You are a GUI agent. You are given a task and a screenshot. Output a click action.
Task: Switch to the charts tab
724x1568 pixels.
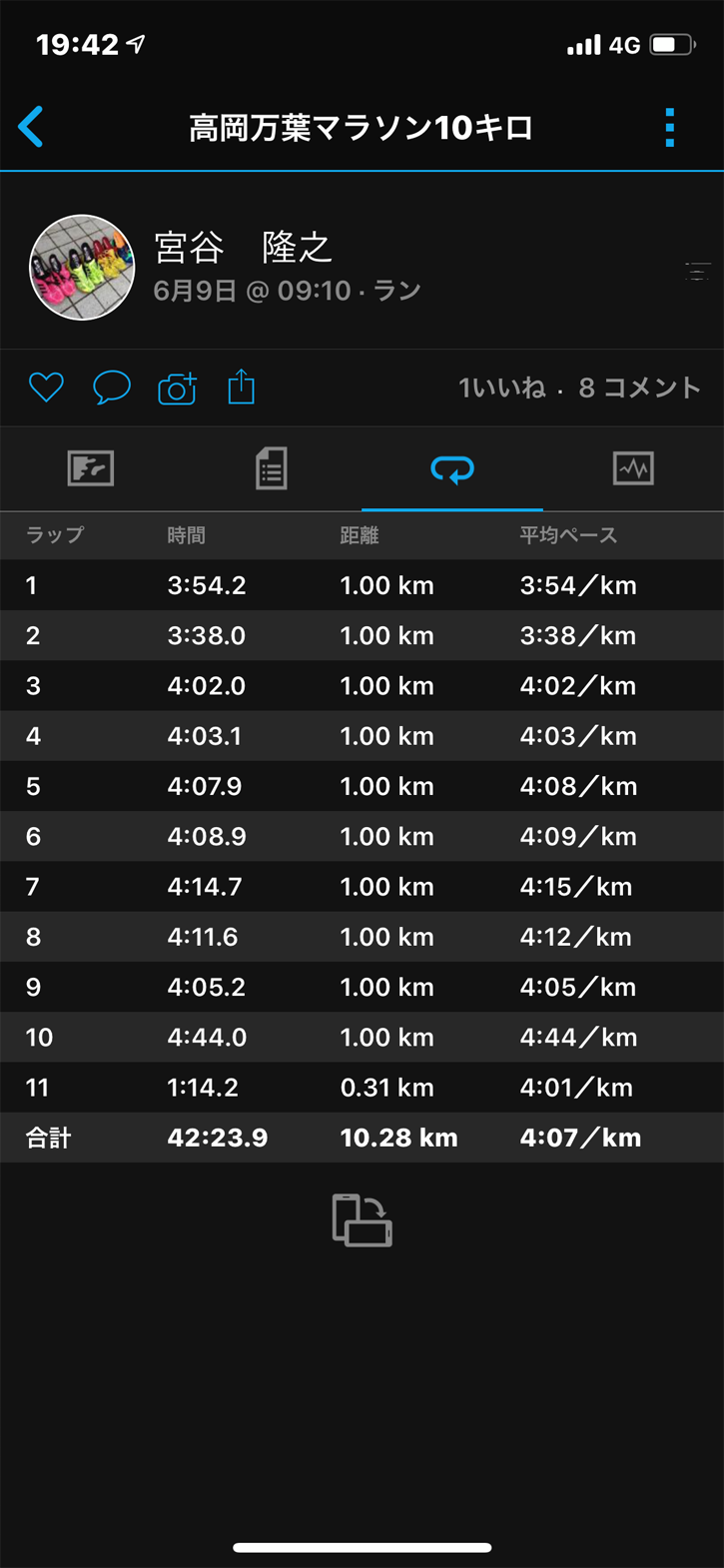pos(633,468)
